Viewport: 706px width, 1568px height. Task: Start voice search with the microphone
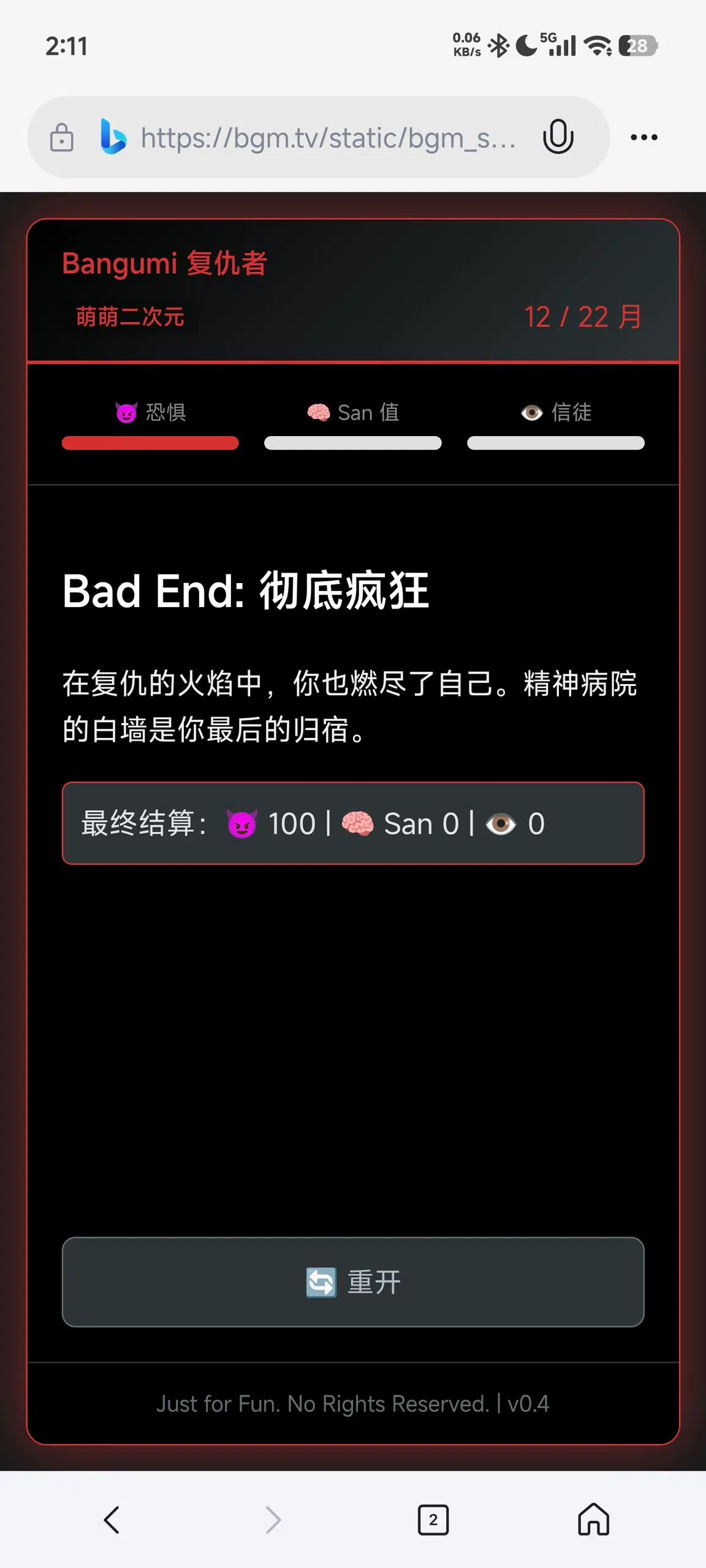558,137
